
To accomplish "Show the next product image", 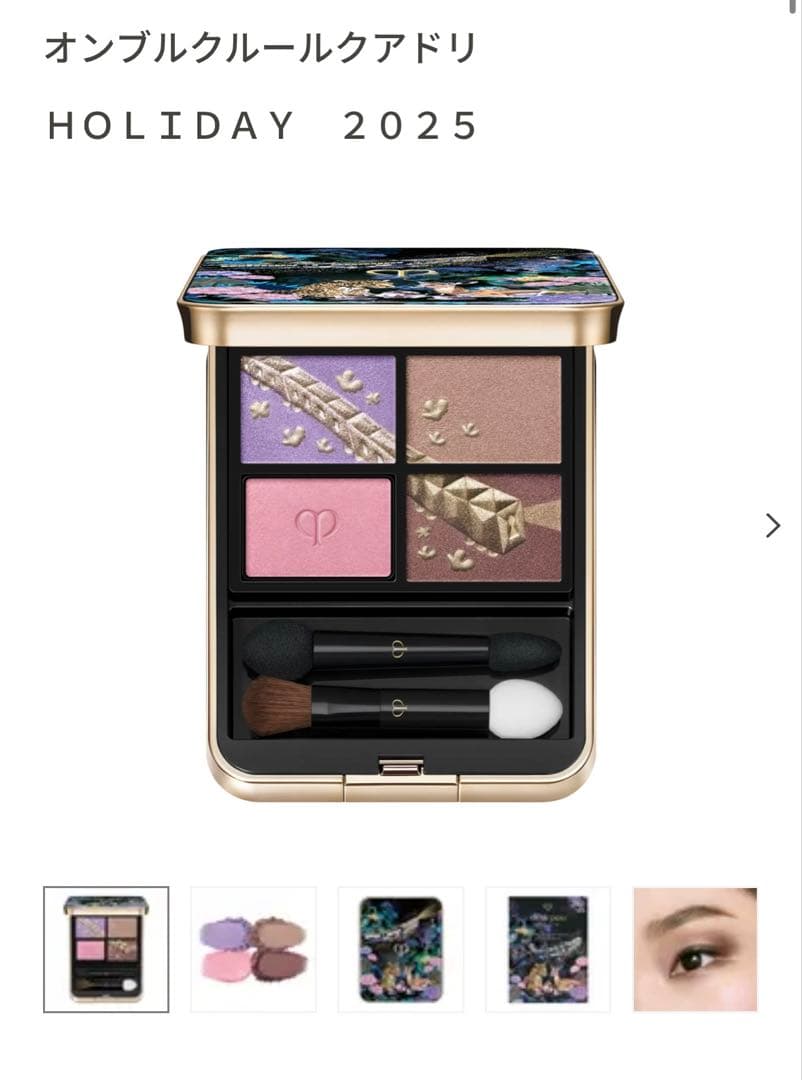I will [x=772, y=525].
